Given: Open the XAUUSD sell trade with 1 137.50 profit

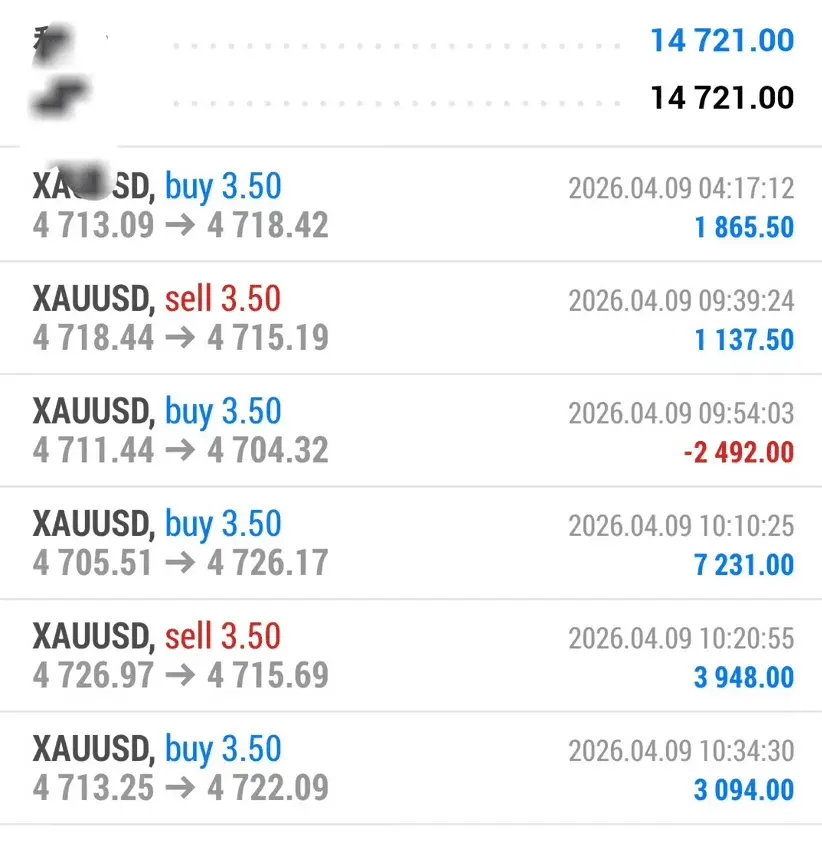Looking at the screenshot, I should [x=411, y=318].
